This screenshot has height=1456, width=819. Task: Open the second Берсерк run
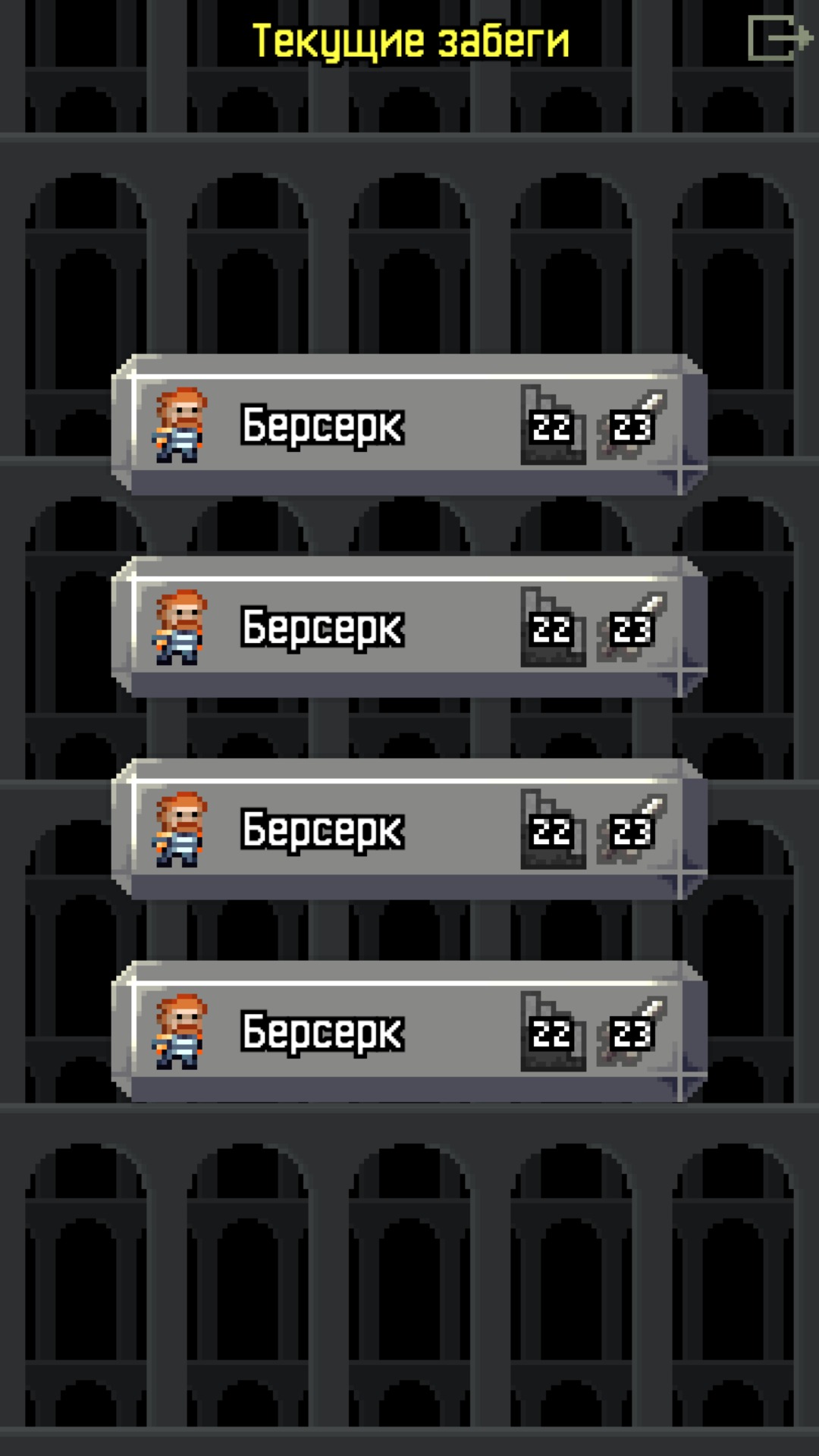409,627
